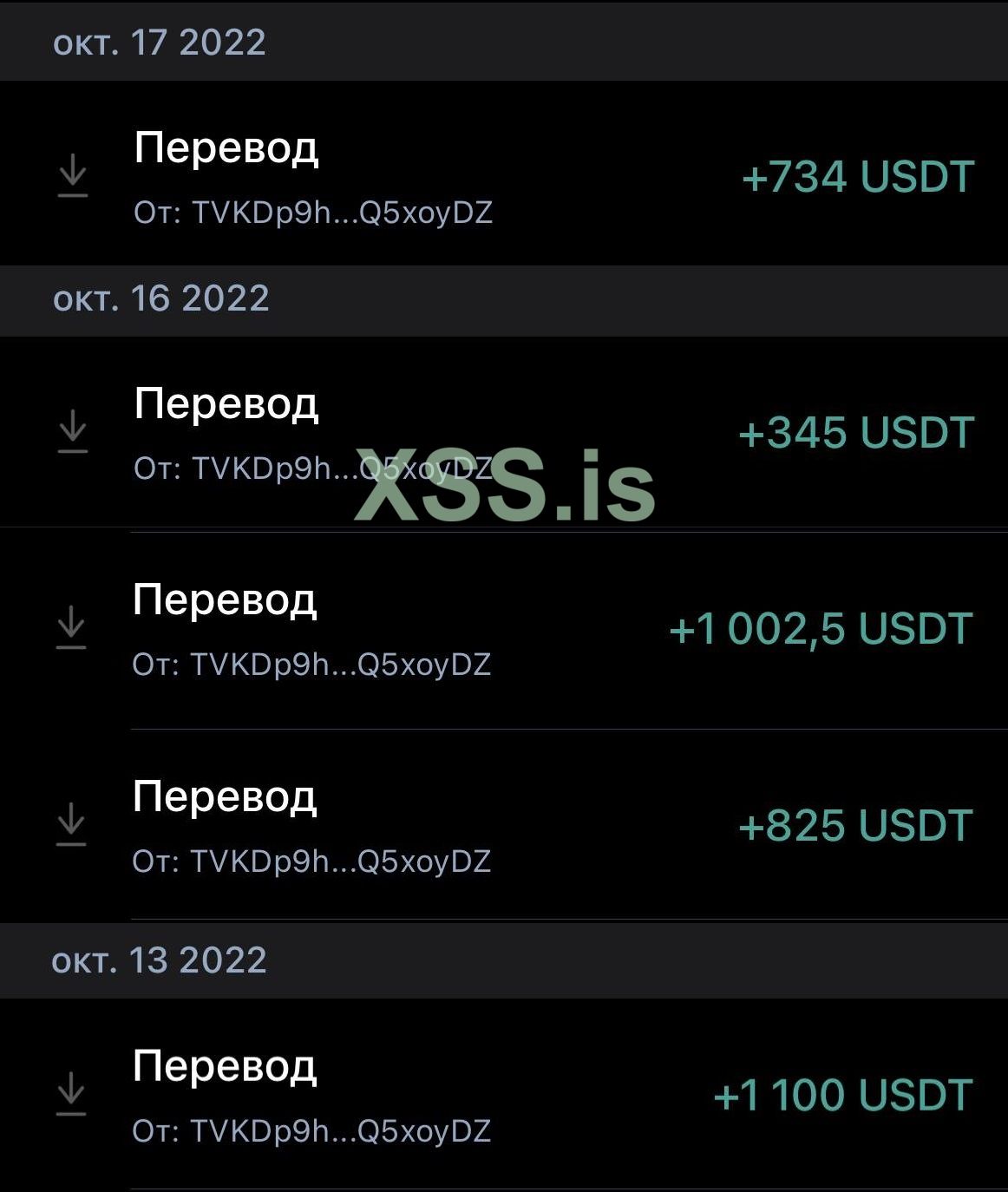Open the +734 USDT transfer details
Screen dimensions: 1008x1192
(x=503, y=177)
